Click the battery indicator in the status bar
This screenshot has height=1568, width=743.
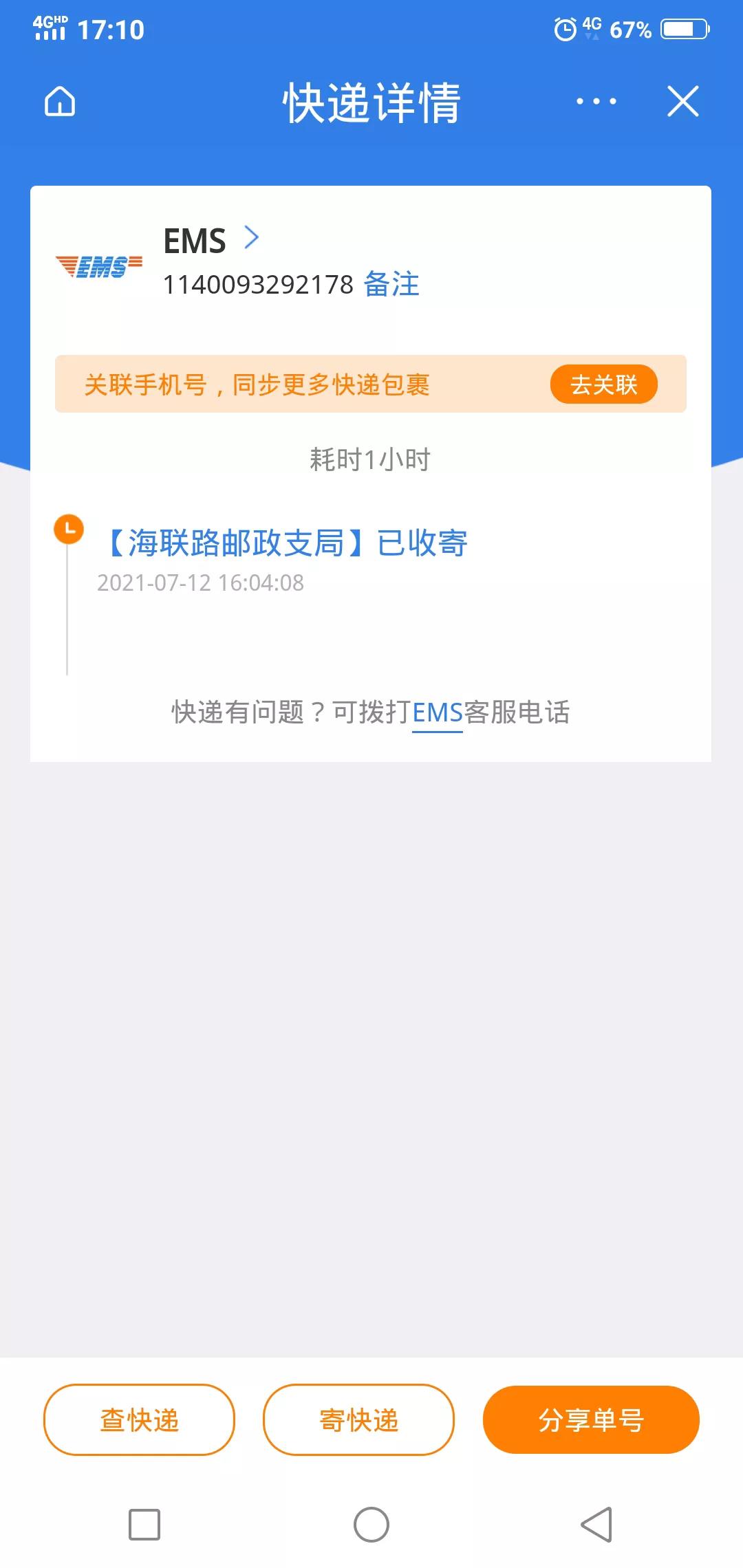(685, 29)
